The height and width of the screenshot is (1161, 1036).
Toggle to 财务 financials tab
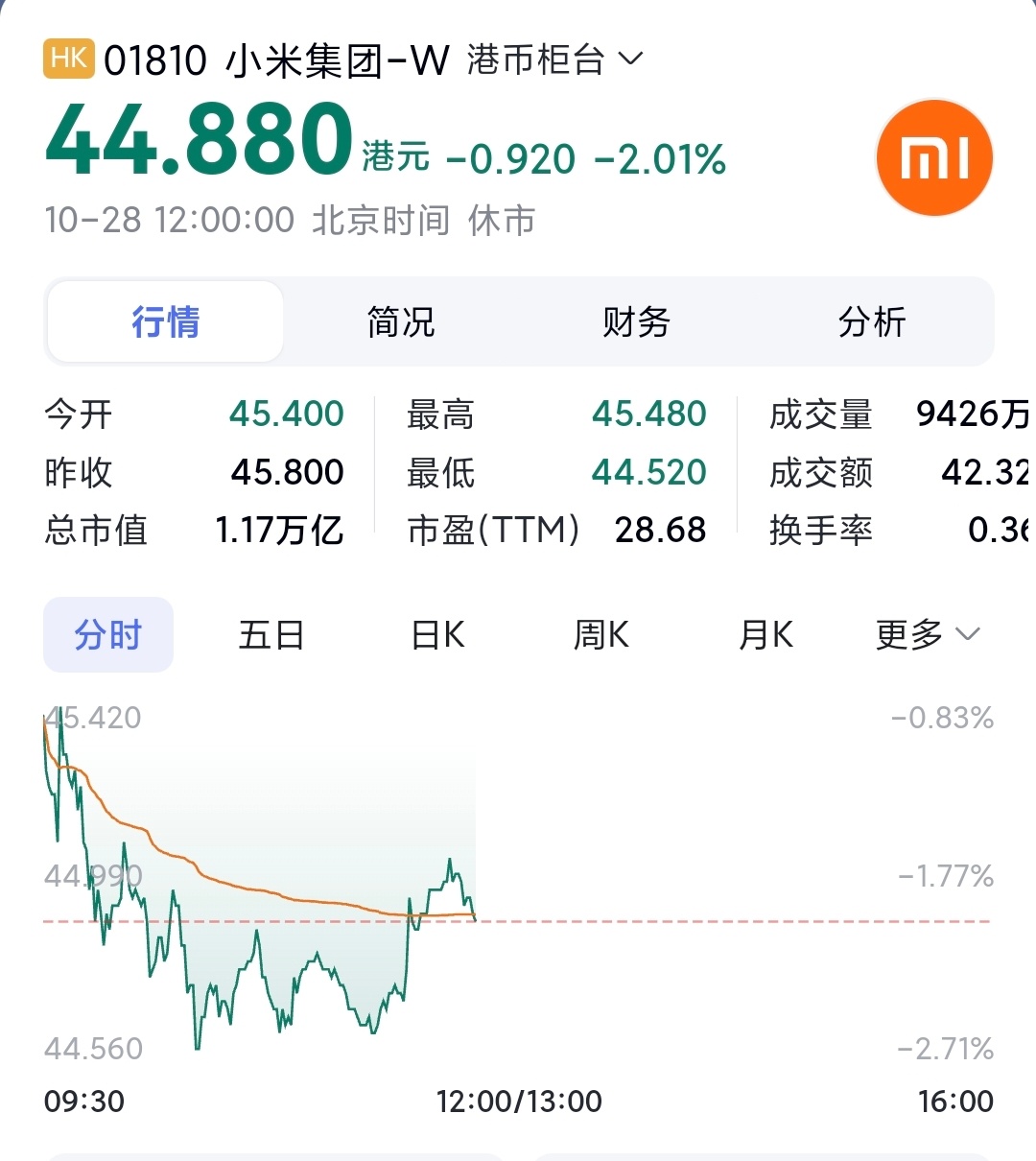(x=635, y=322)
